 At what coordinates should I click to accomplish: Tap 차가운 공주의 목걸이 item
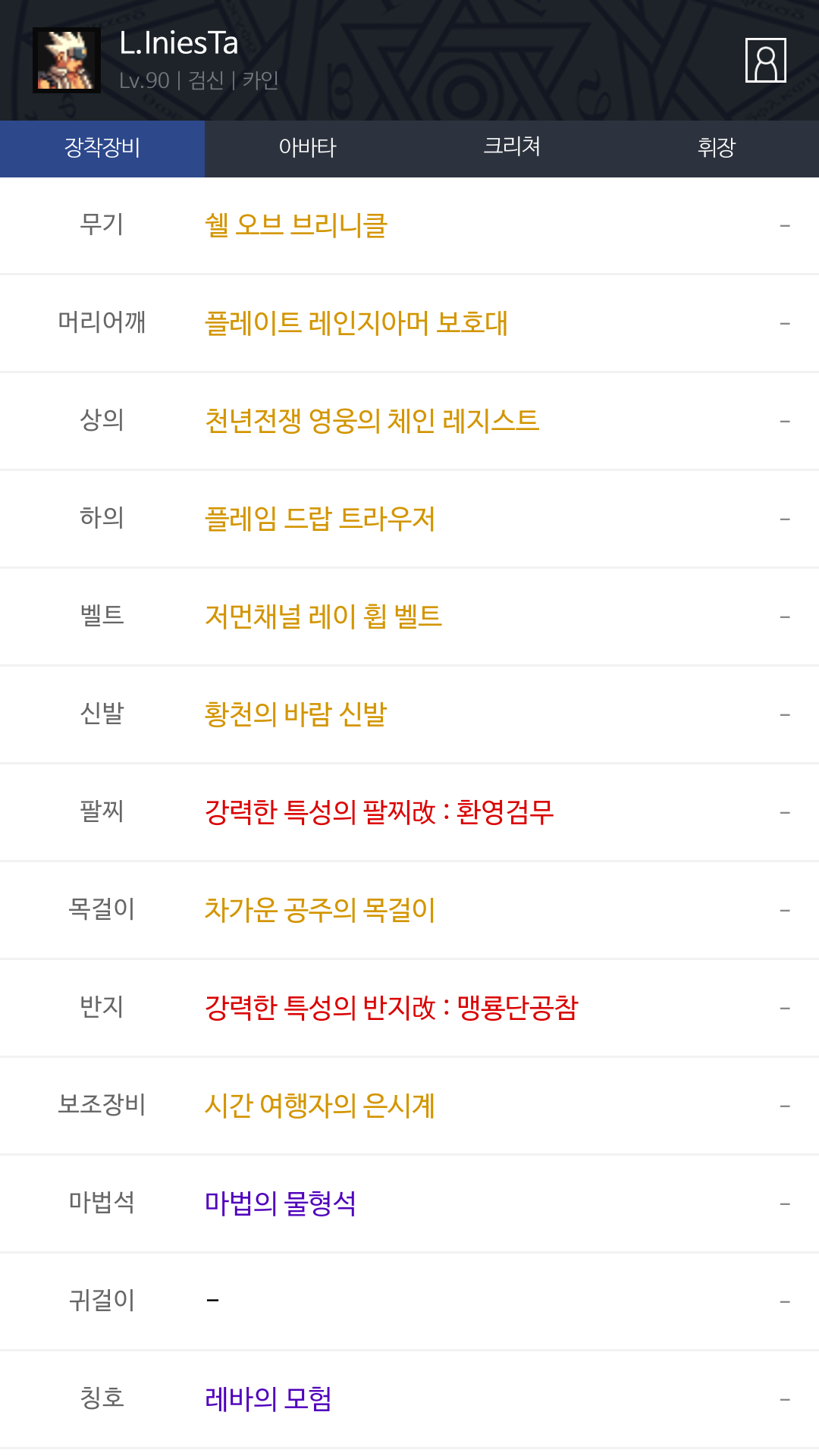[x=319, y=910]
